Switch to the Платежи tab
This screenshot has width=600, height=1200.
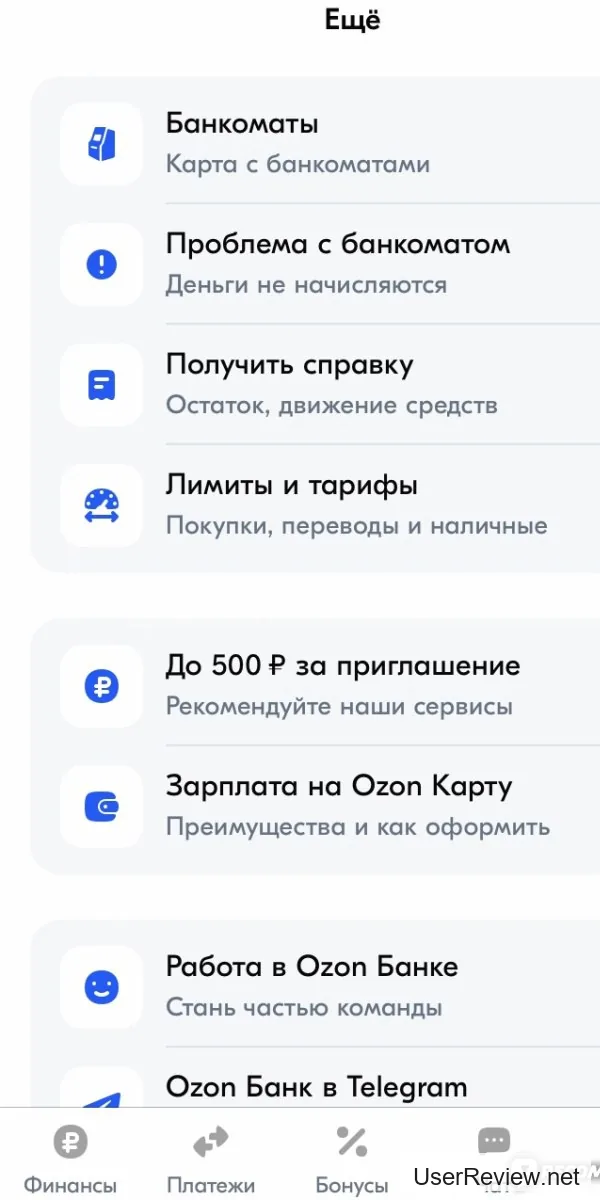[211, 1158]
